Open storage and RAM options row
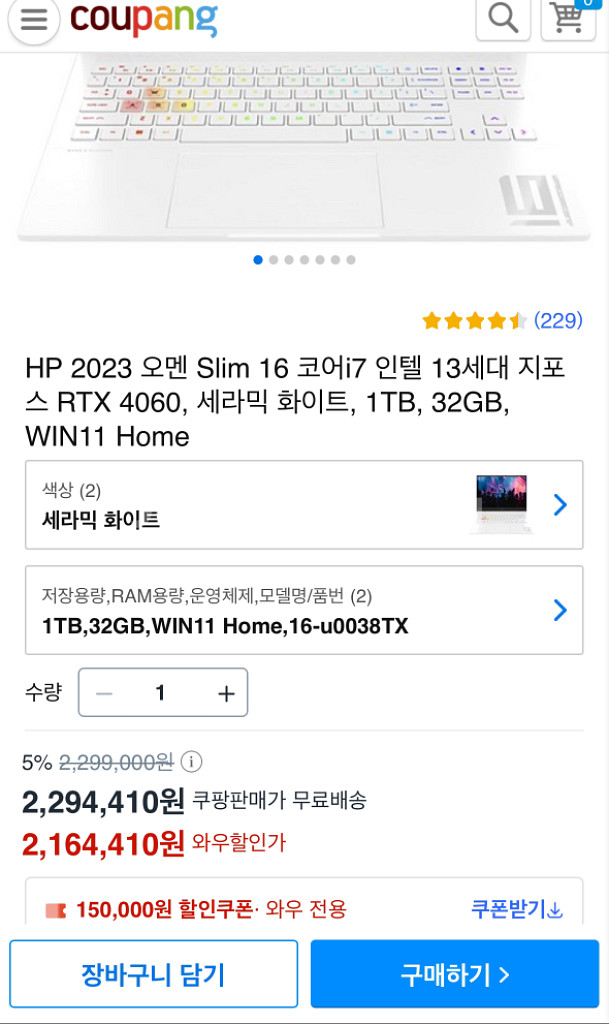Screen dimensions: 609x1024 [304, 610]
